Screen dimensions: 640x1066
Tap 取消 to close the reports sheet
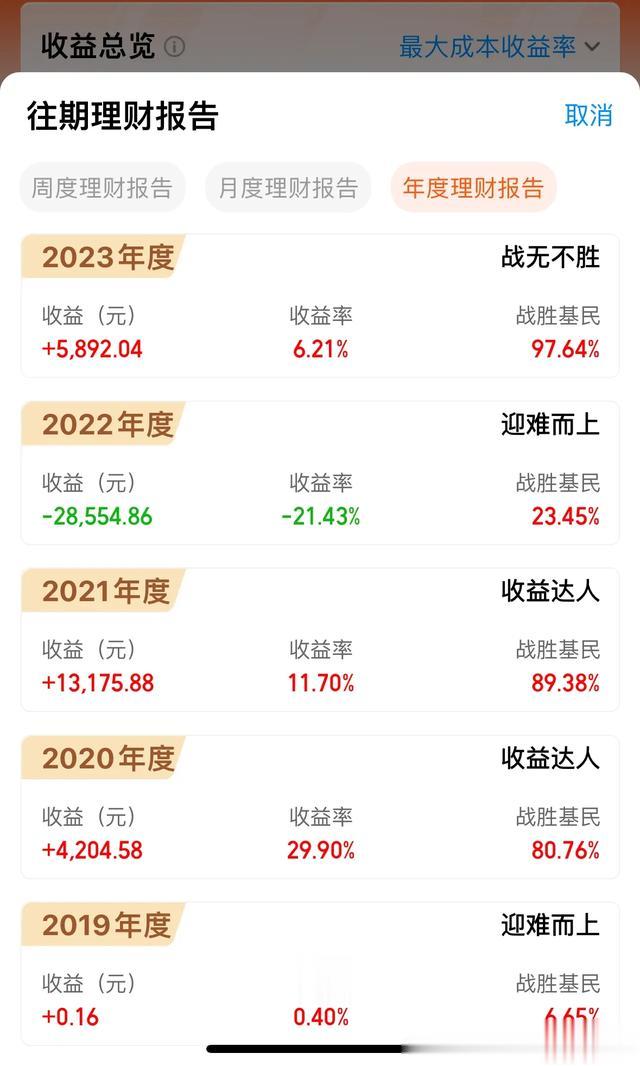(588, 115)
